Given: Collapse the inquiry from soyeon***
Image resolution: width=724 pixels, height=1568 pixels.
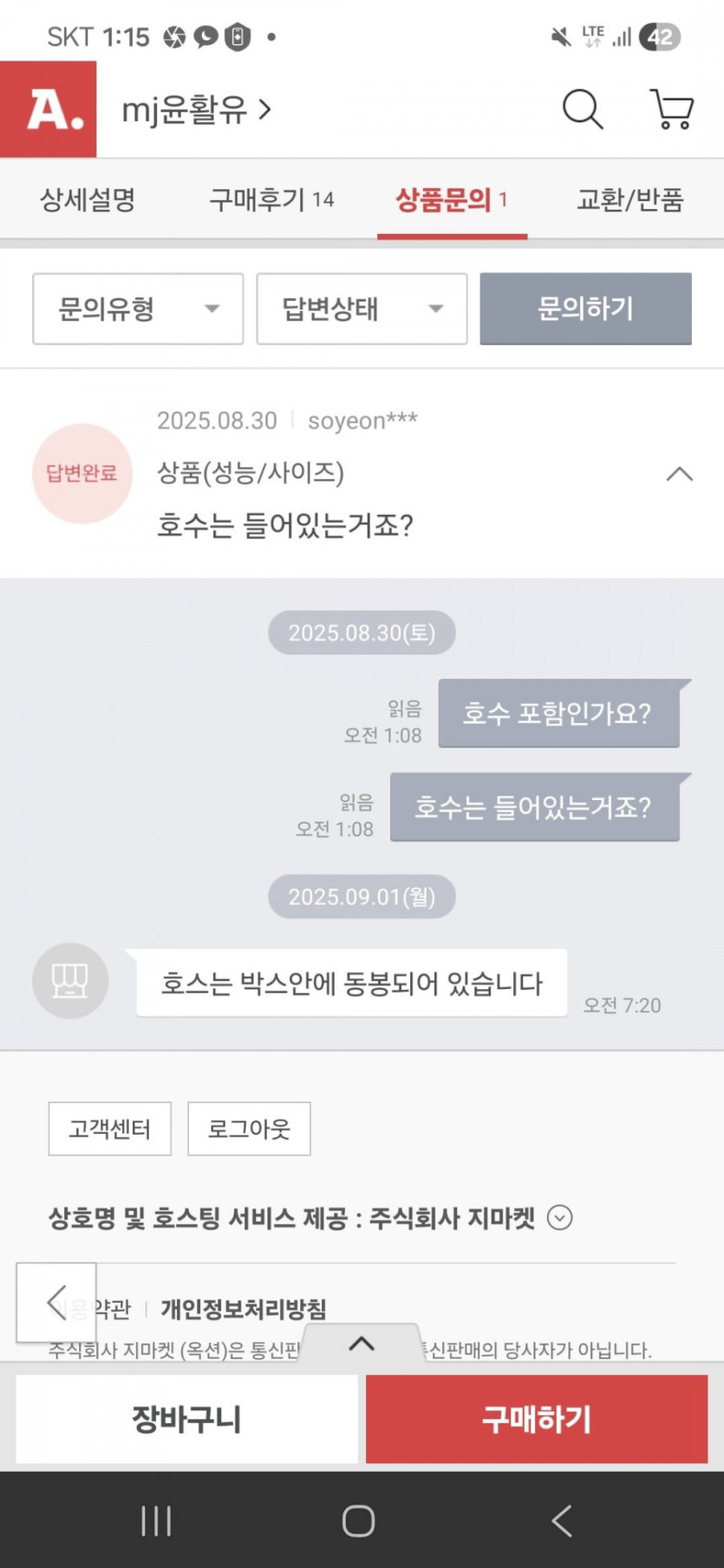Looking at the screenshot, I should [x=679, y=473].
